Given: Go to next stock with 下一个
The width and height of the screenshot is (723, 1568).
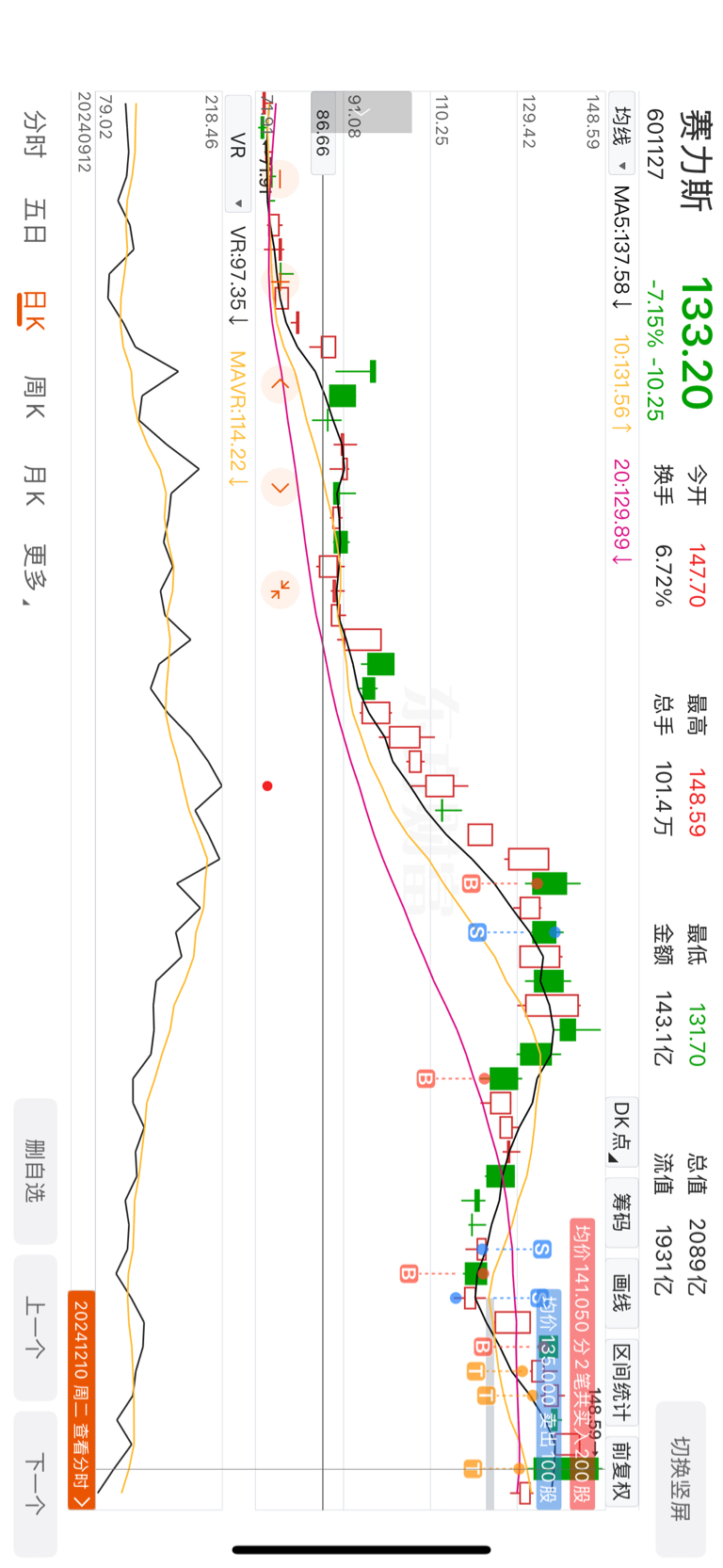Looking at the screenshot, I should [35, 1483].
